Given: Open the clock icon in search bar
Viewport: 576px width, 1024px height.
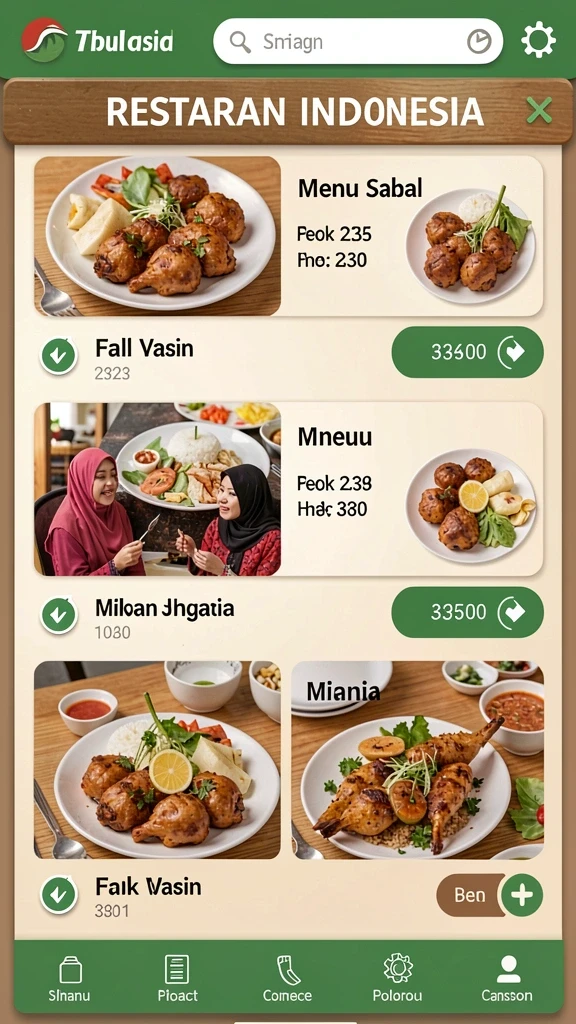Looking at the screenshot, I should [x=479, y=42].
